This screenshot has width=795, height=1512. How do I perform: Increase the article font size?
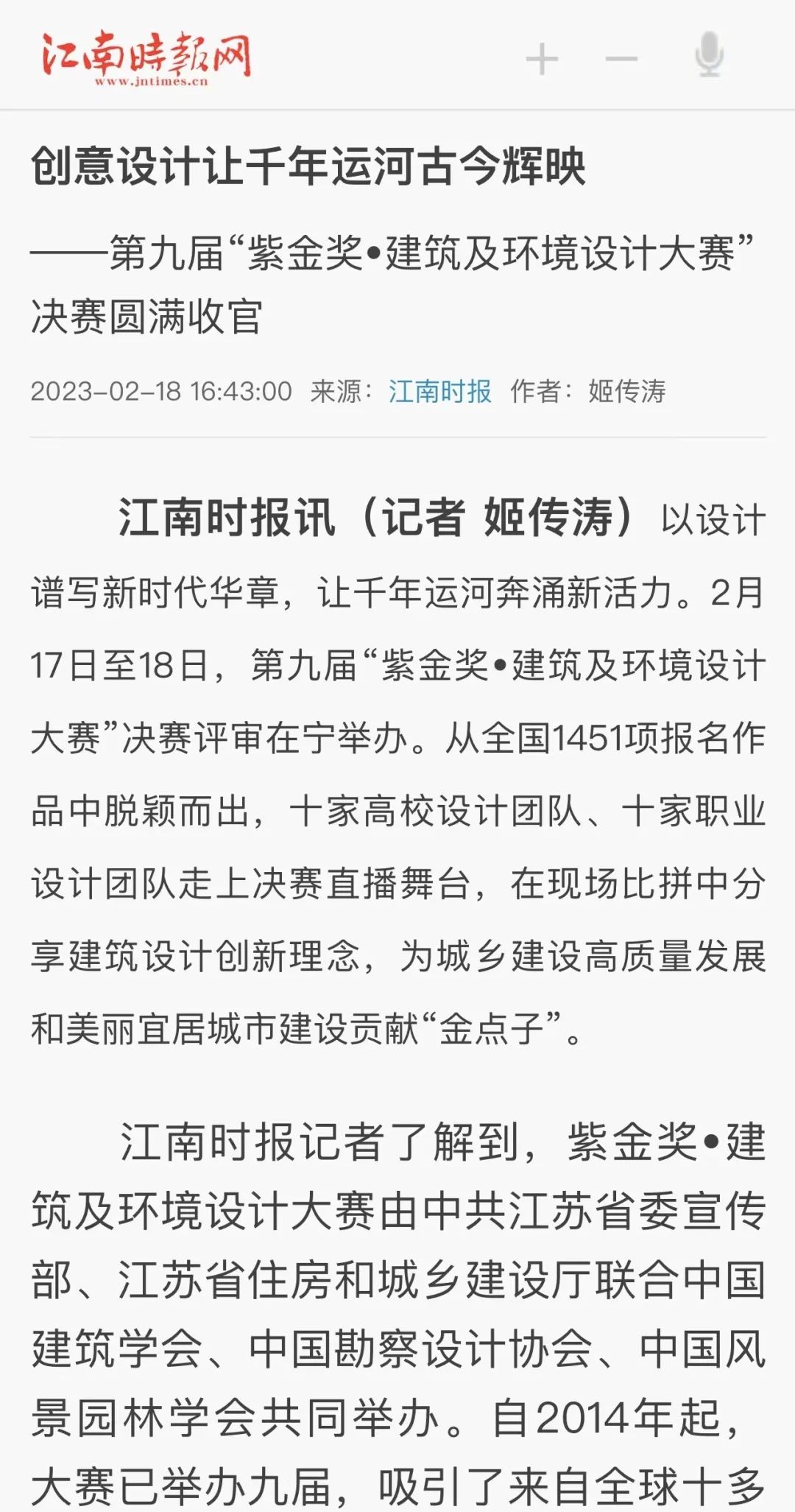[542, 59]
